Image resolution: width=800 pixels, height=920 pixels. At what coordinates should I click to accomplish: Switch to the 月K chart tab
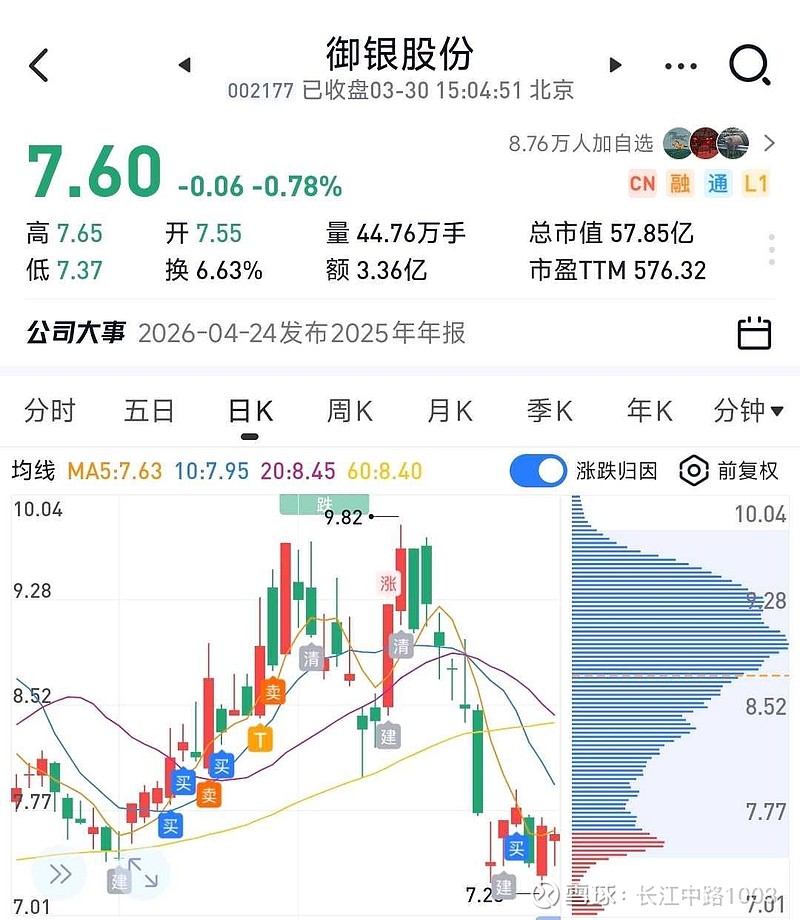coord(449,410)
